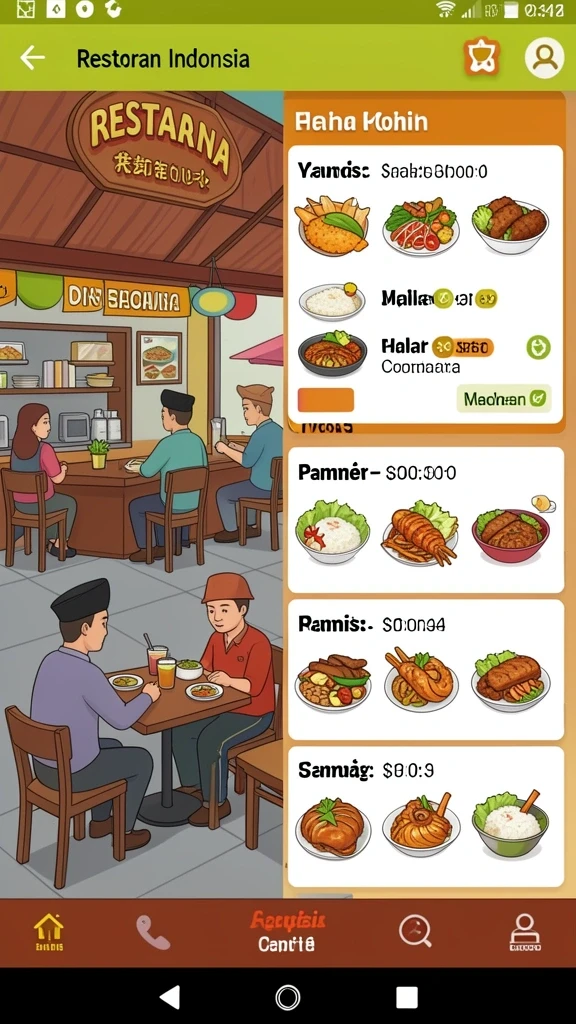Open the orange basket icon in the app bar

482,57
